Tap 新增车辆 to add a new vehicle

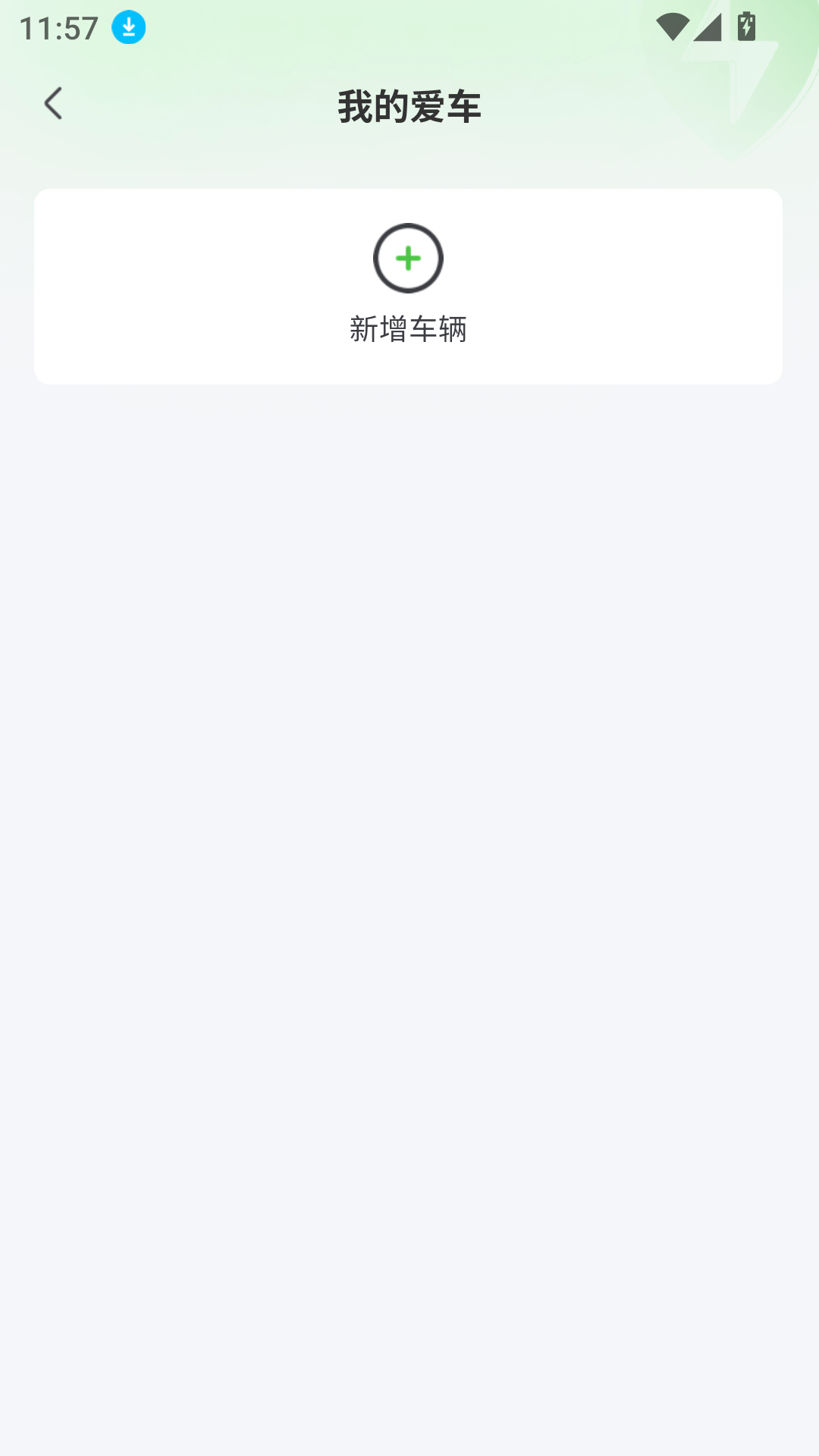pos(409,329)
